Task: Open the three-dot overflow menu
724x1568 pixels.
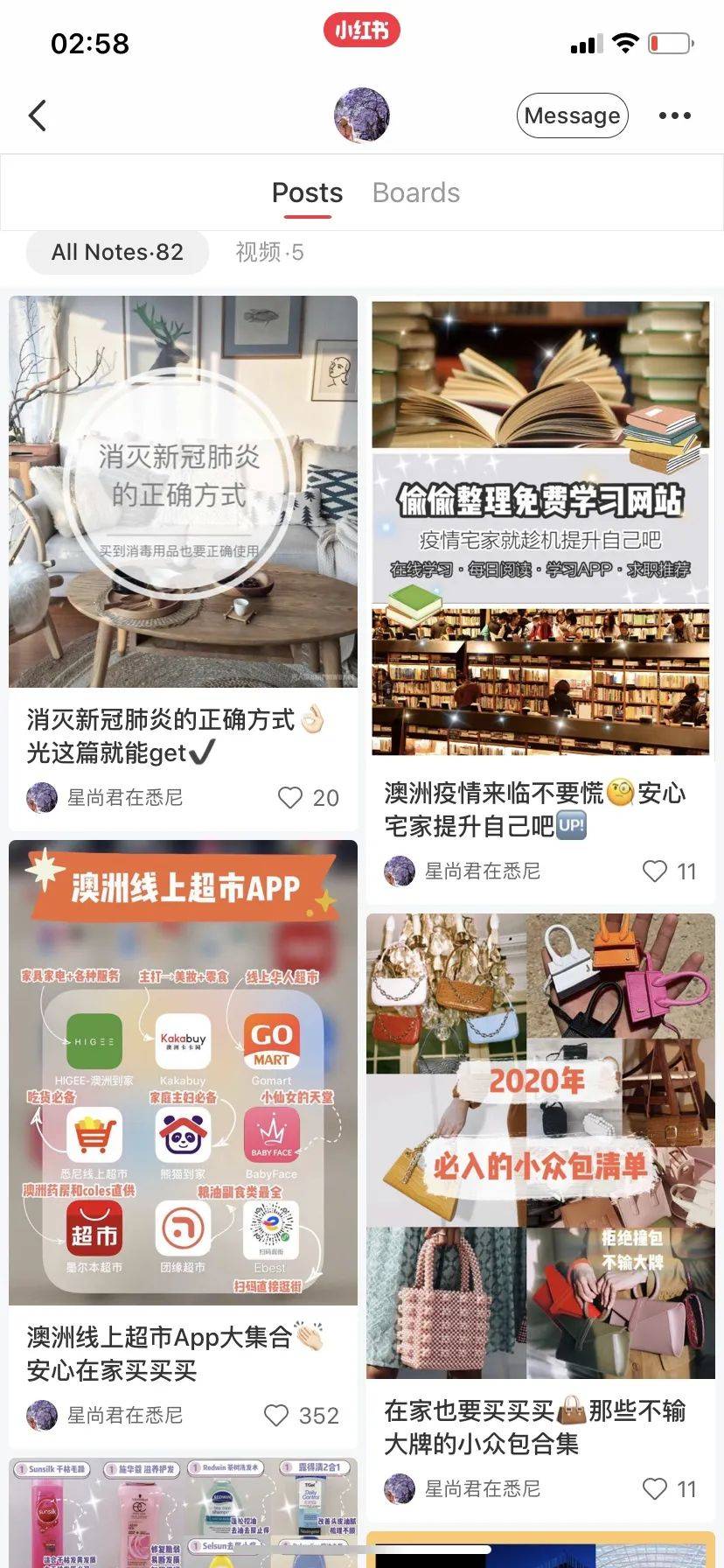Action: (x=674, y=115)
